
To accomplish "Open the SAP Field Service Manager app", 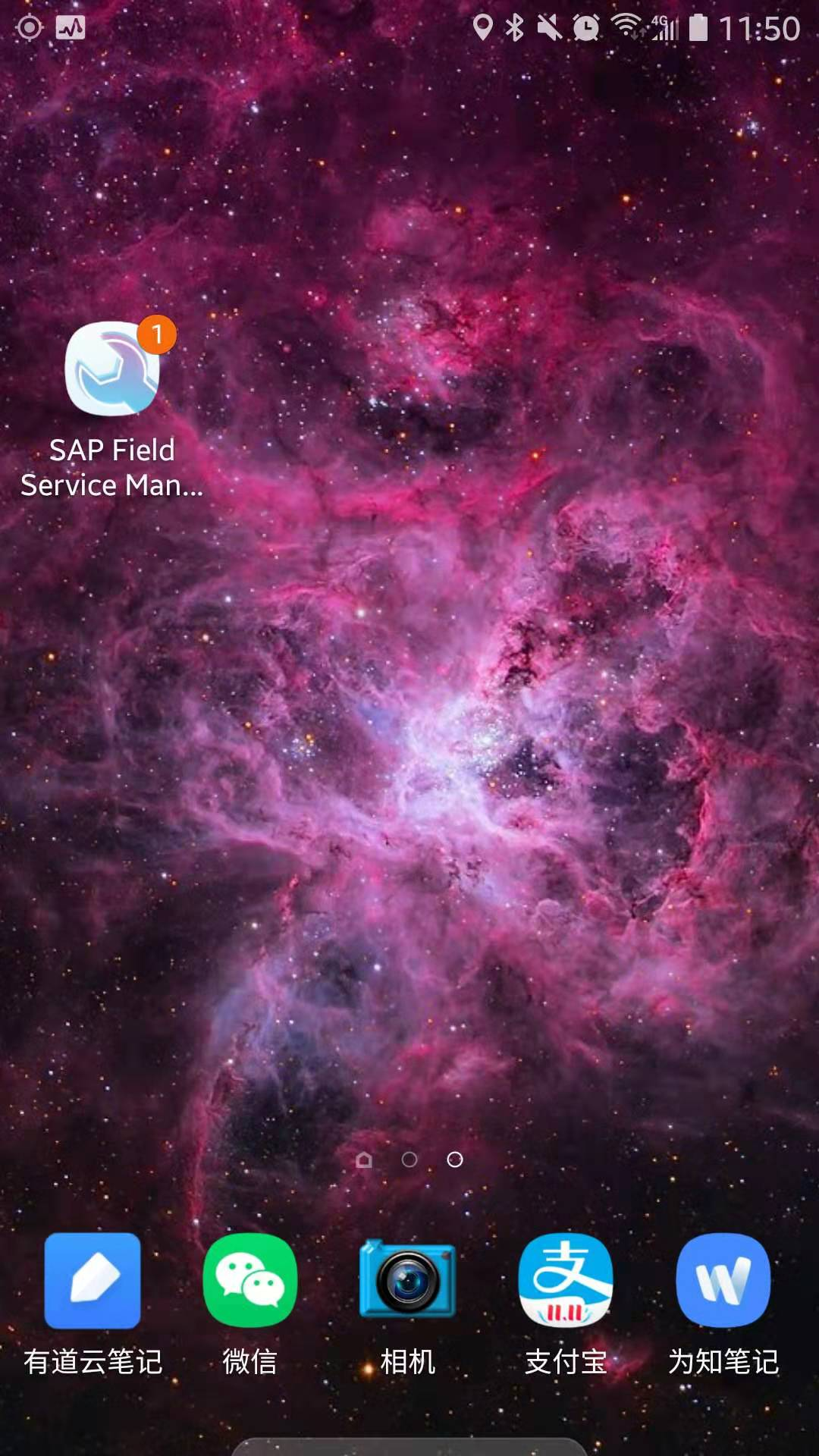I will click(112, 369).
